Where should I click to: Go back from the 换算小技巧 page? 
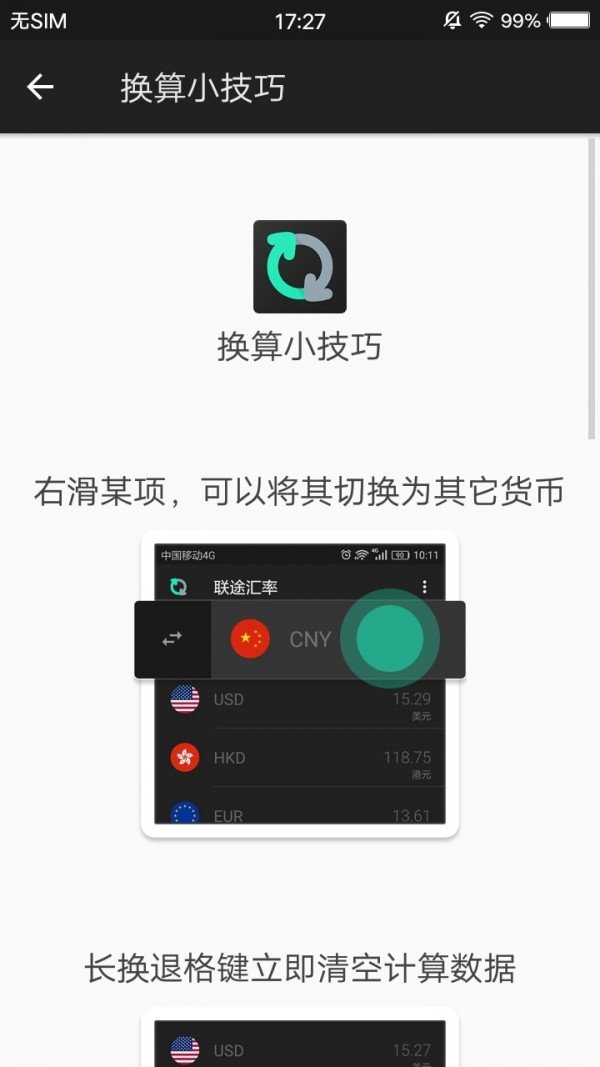click(x=40, y=88)
